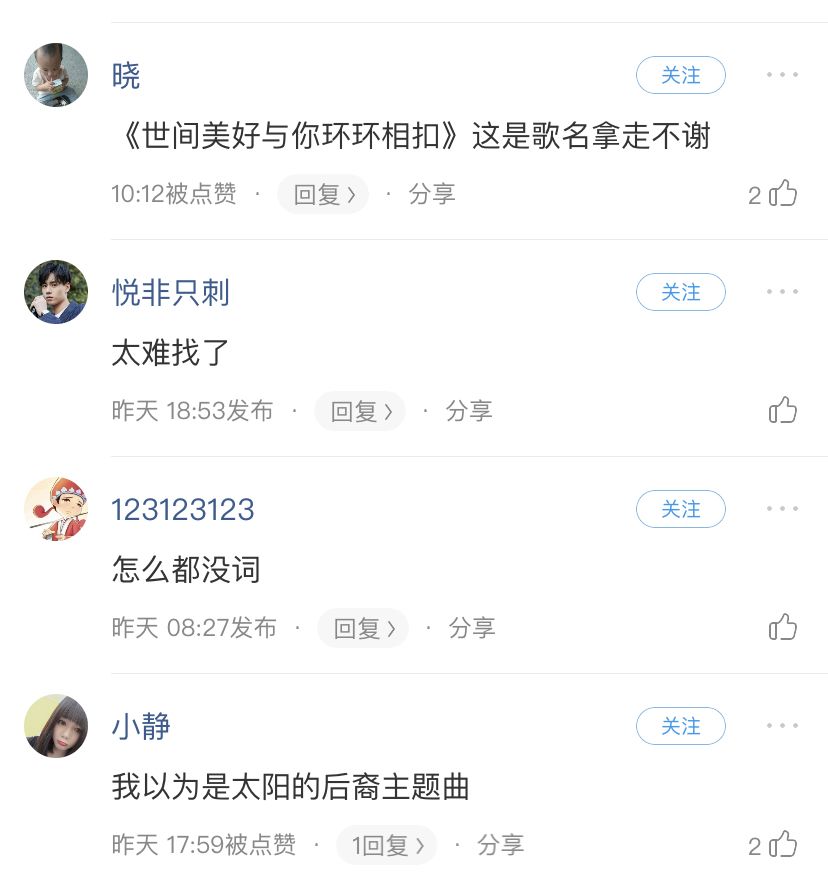
Task: Open more options on 123123123's comment
Action: 782,509
